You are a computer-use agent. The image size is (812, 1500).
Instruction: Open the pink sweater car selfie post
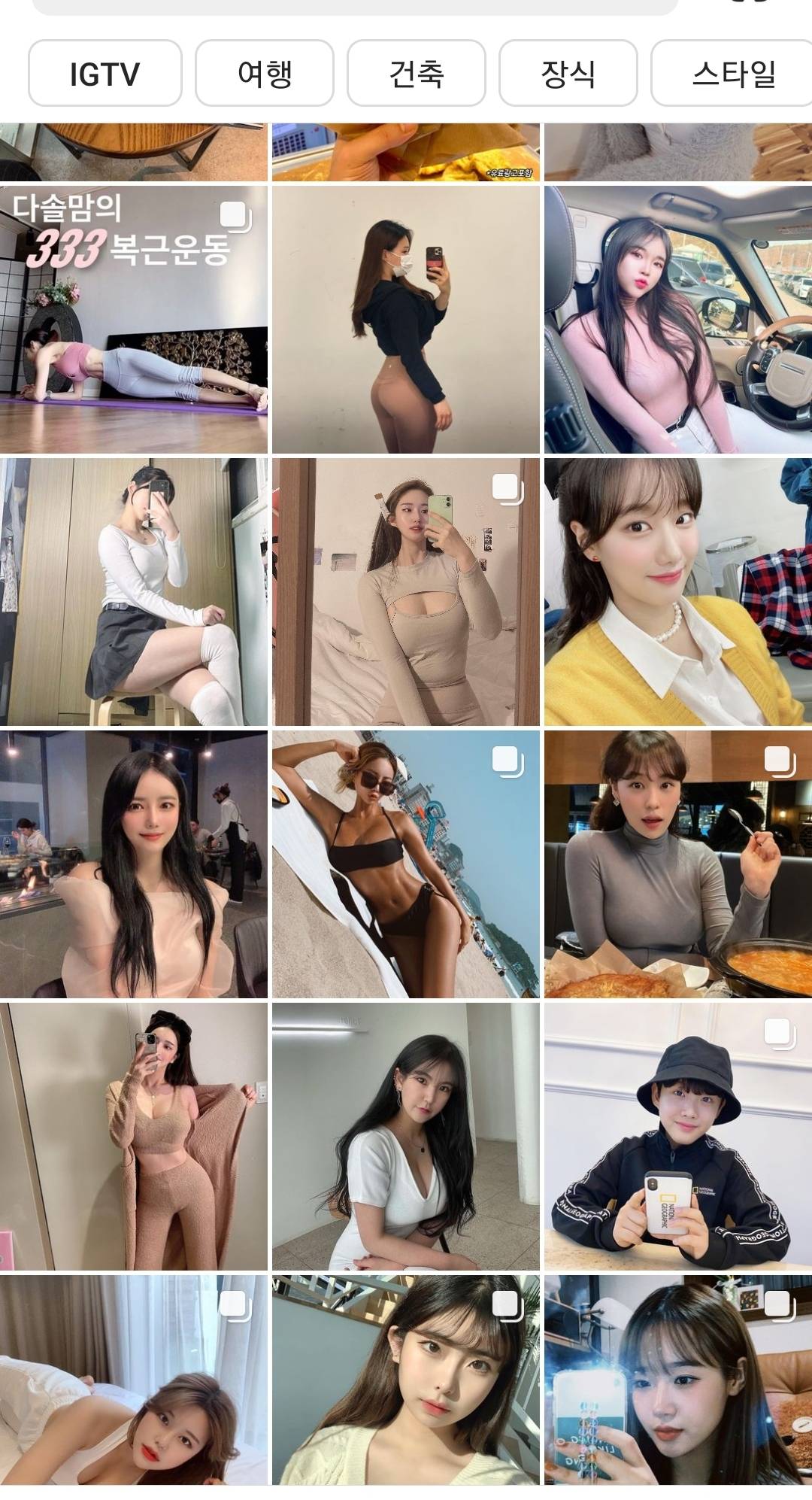[677, 319]
